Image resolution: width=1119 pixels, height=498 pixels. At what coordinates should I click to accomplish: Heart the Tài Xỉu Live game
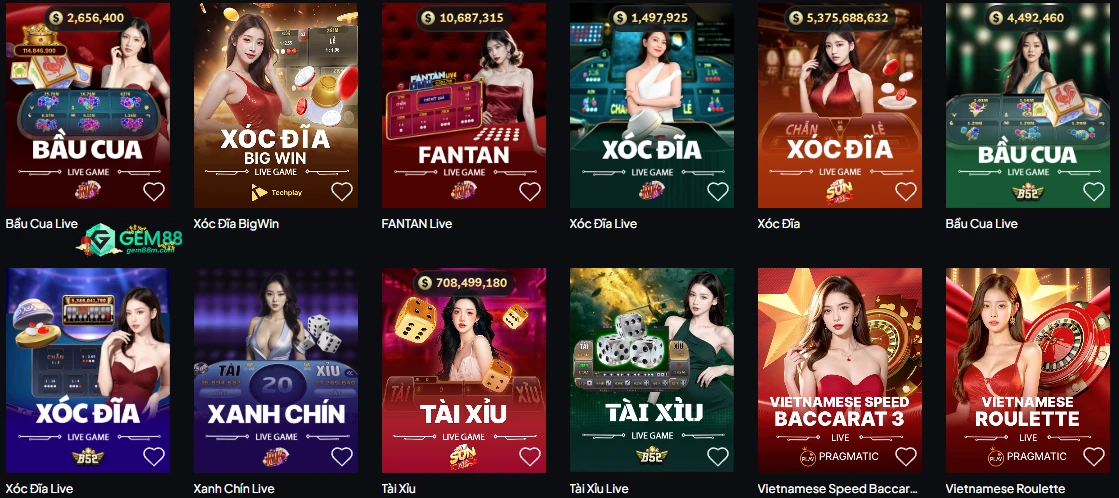coord(718,456)
